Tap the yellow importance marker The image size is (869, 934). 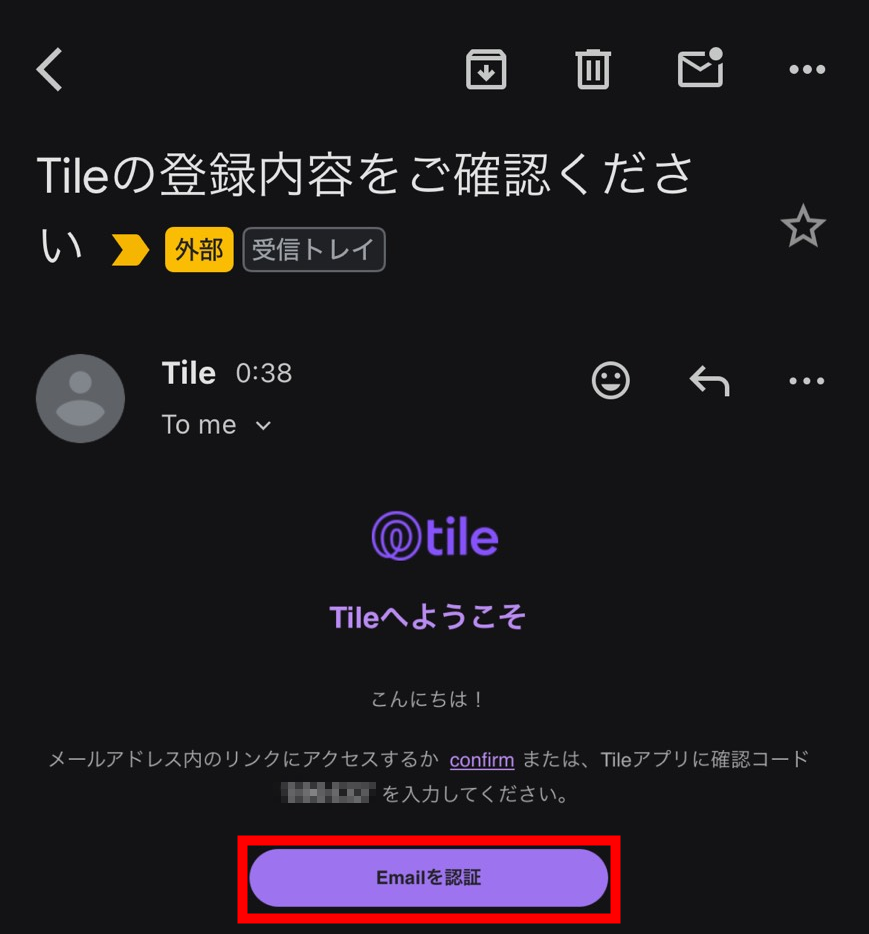pyautogui.click(x=130, y=250)
